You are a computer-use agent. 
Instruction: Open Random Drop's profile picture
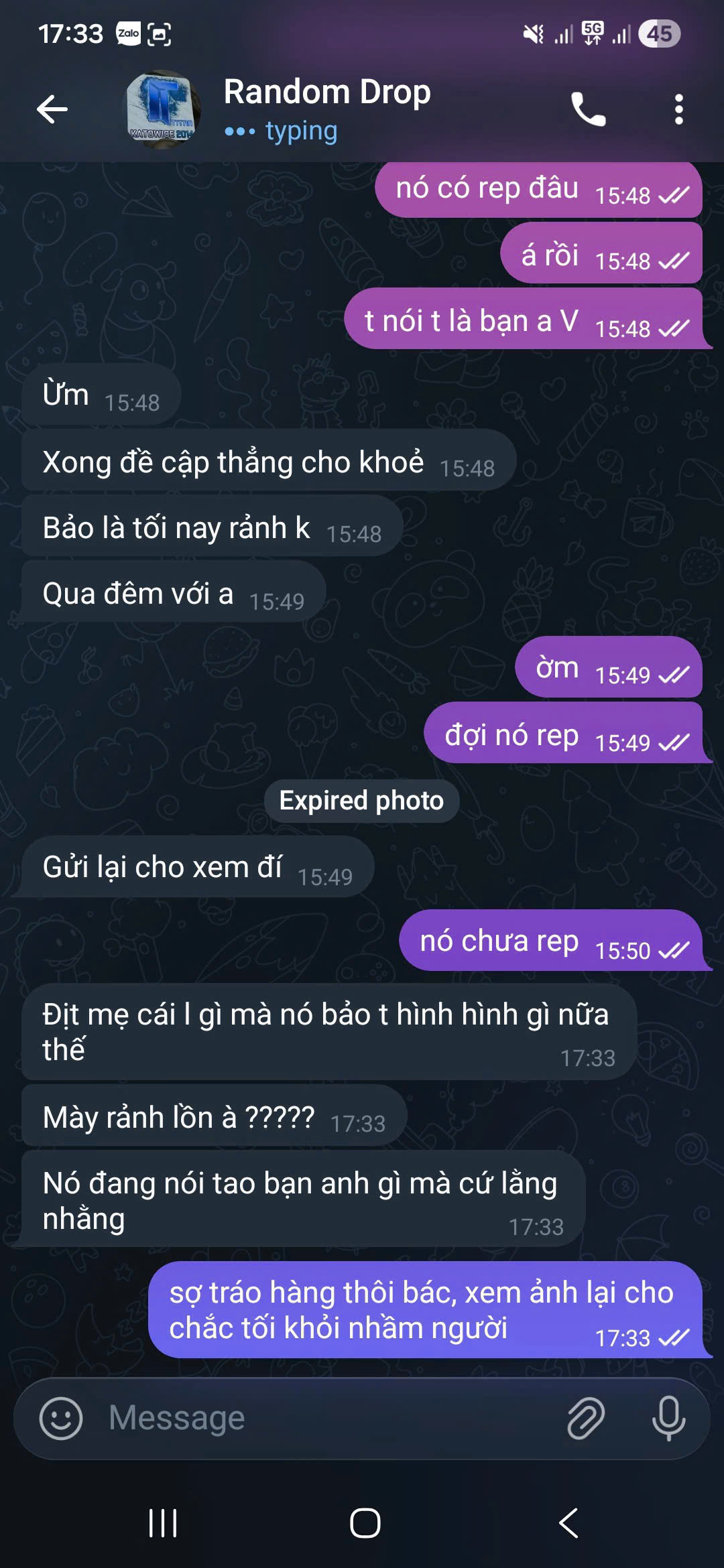pyautogui.click(x=163, y=109)
